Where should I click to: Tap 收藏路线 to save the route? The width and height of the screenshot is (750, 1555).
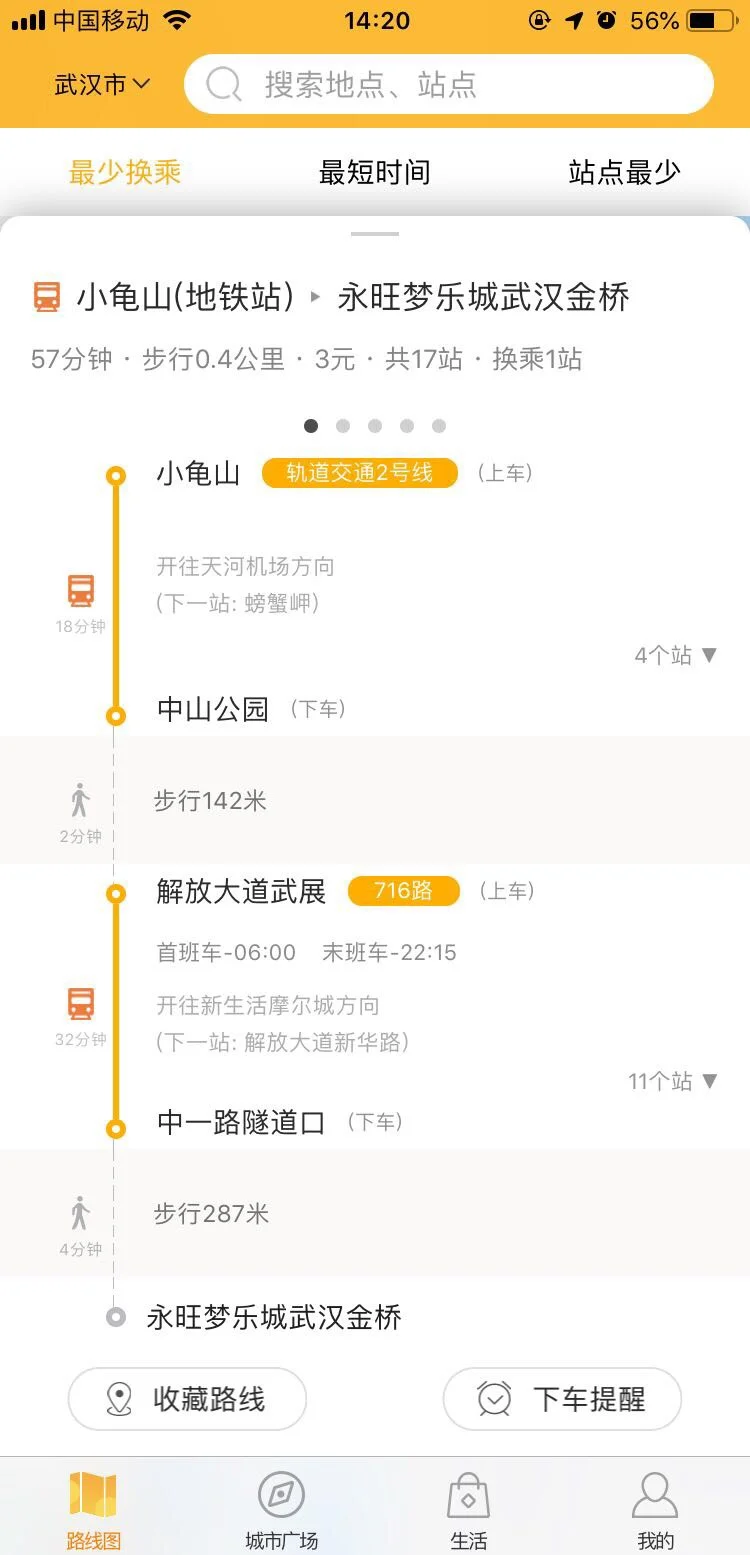[x=186, y=1400]
